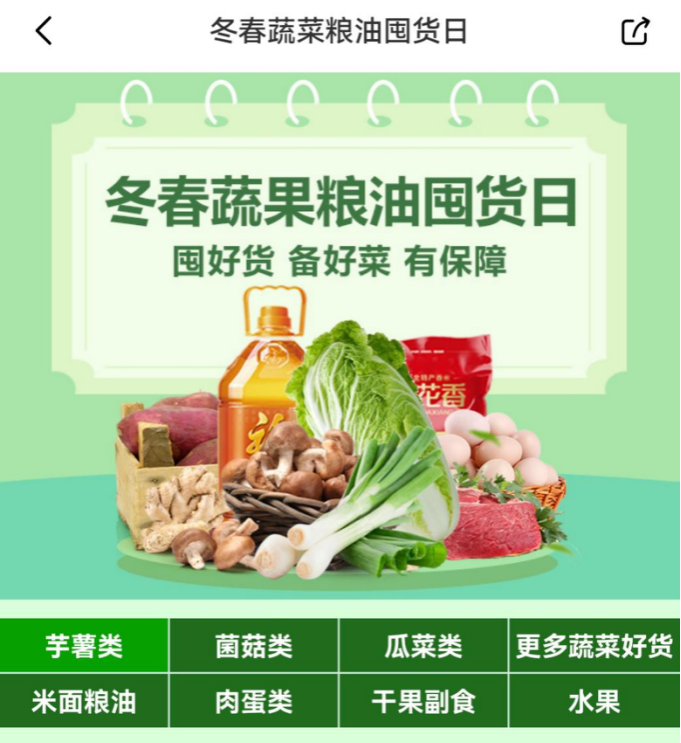
Task: Jump to 米面粮油 category
Action: (x=84, y=701)
